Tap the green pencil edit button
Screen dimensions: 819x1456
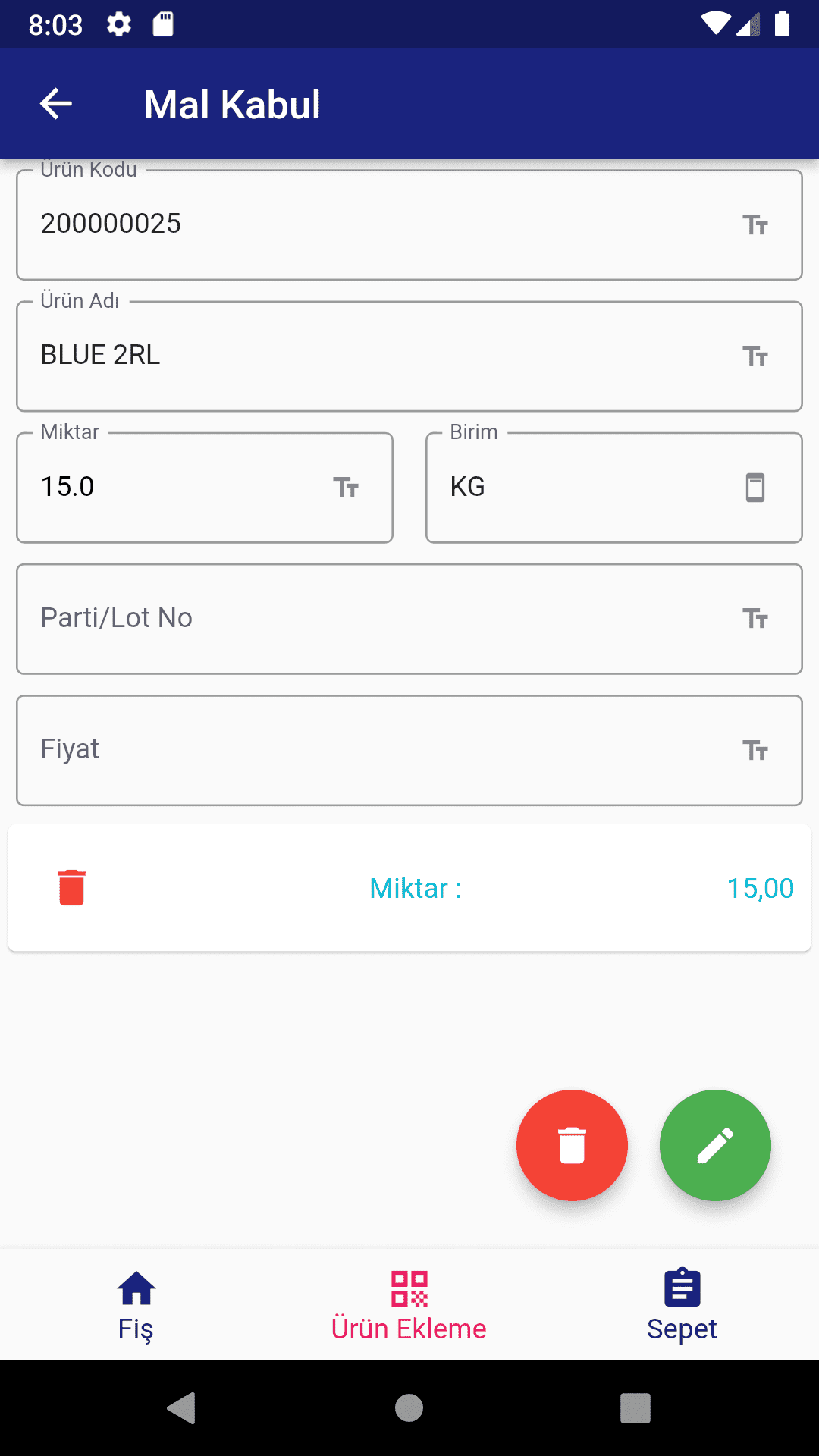click(x=715, y=1145)
